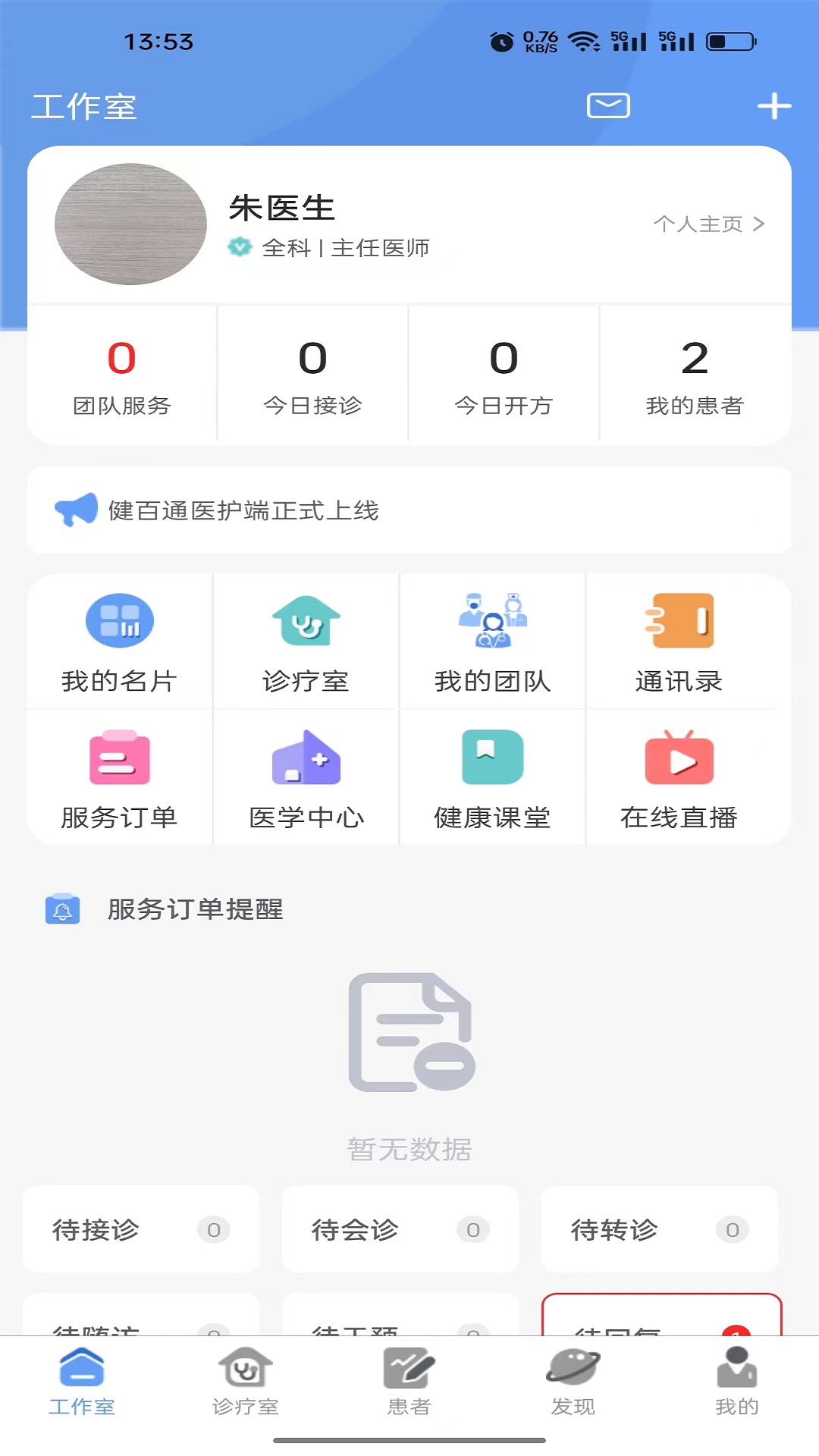Open the message envelope icon
This screenshot has height=1456, width=819.
point(606,105)
